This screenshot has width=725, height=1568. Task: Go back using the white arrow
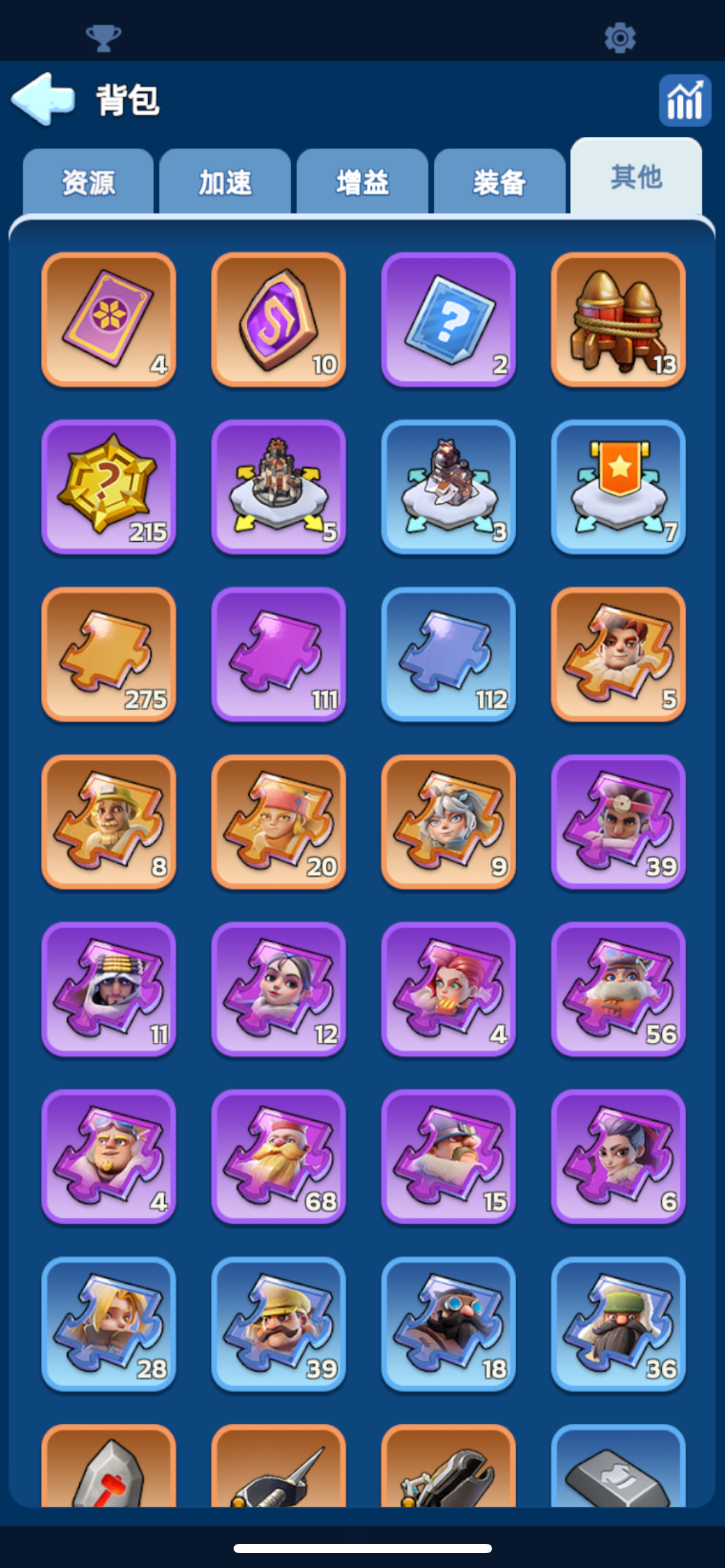(43, 99)
